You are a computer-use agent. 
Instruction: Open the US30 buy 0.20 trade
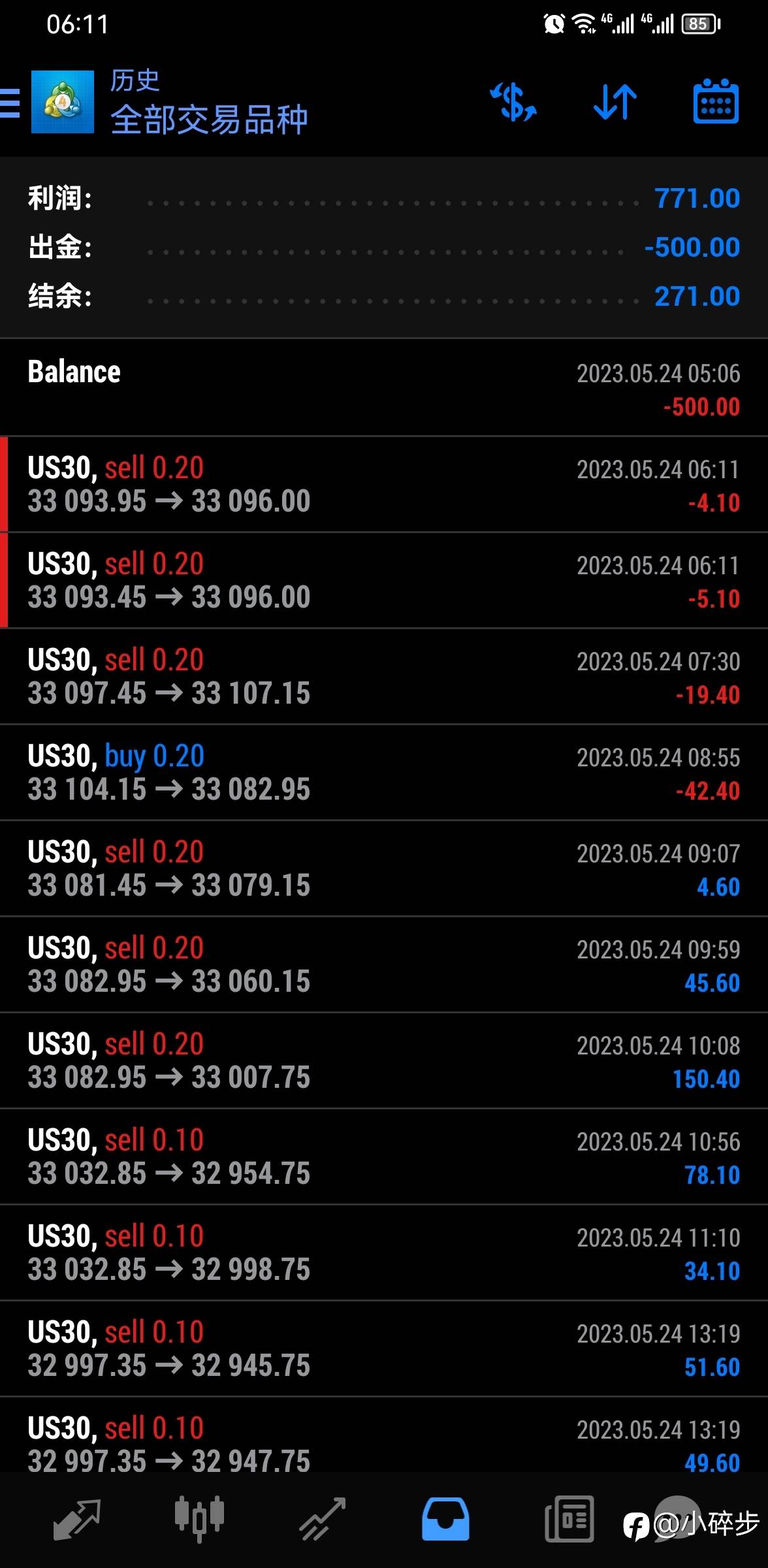384,772
